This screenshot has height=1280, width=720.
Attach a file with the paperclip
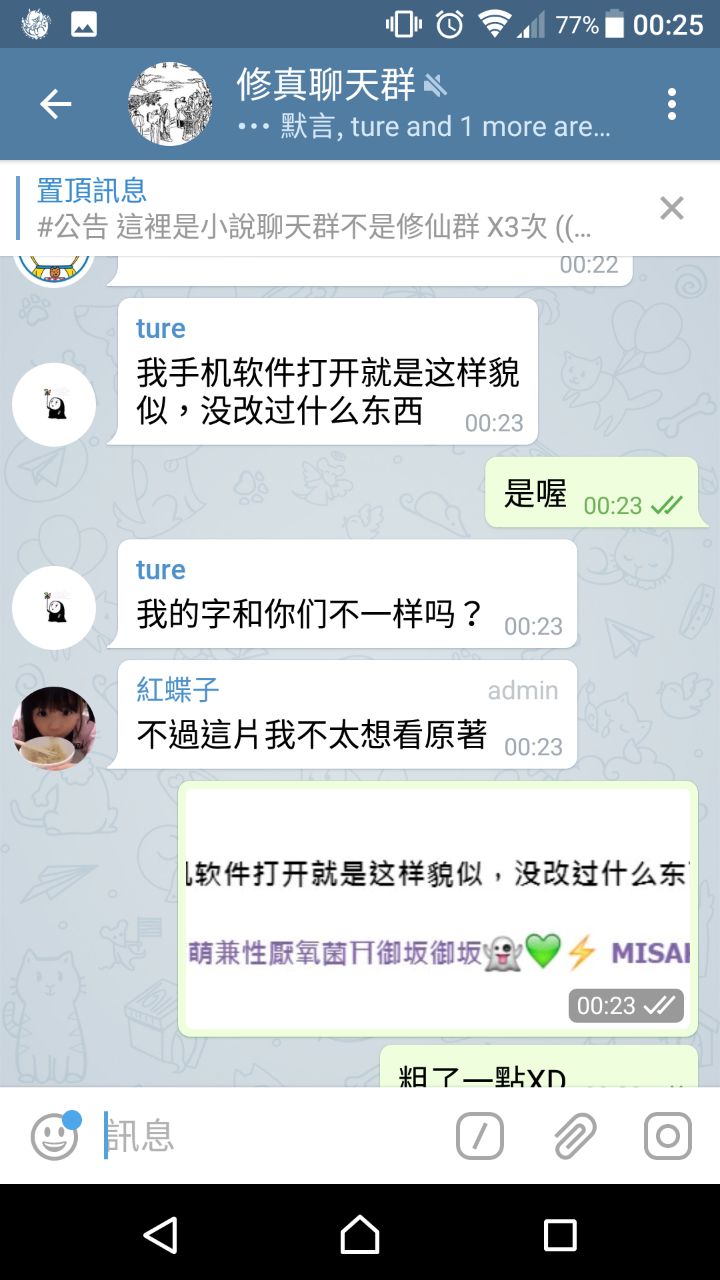[575, 1136]
